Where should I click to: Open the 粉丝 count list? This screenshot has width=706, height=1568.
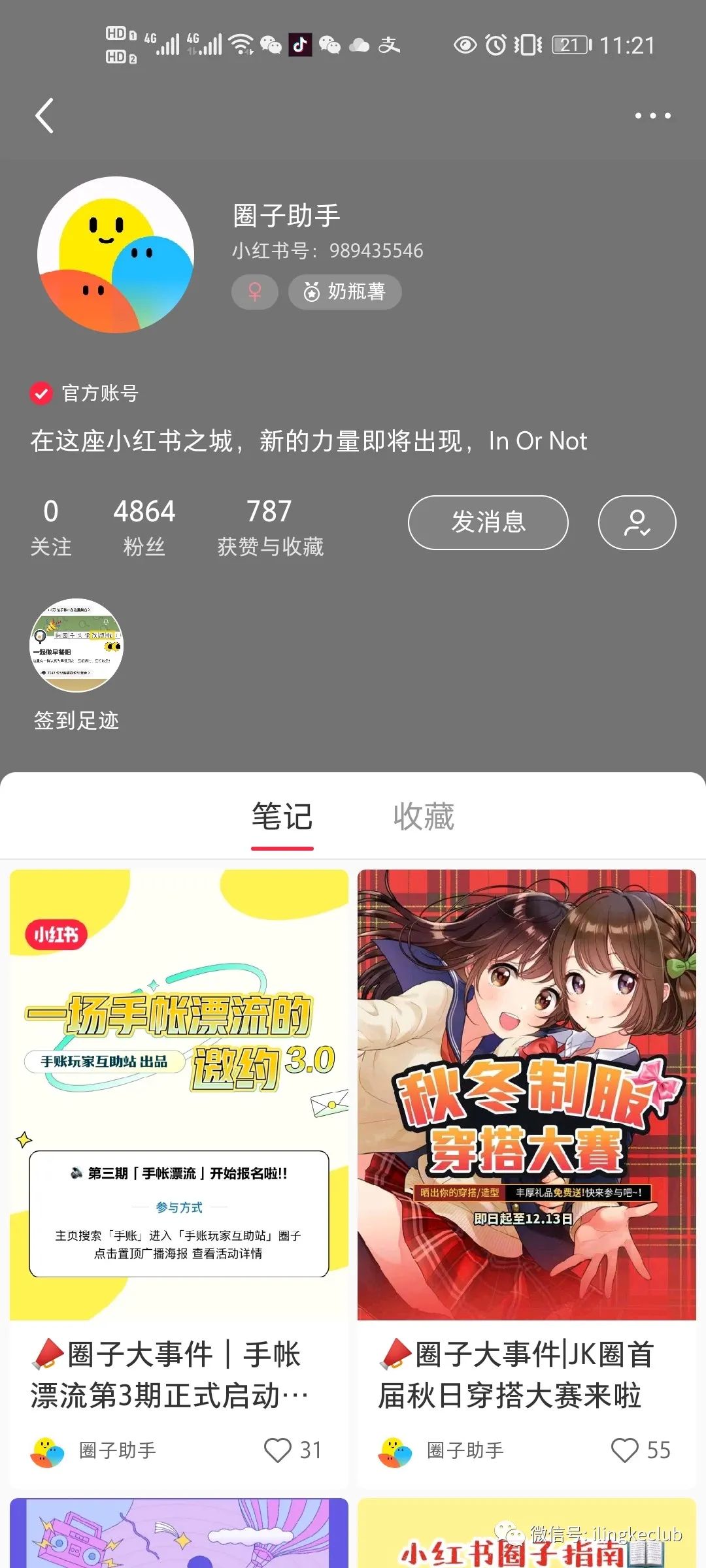pyautogui.click(x=144, y=526)
